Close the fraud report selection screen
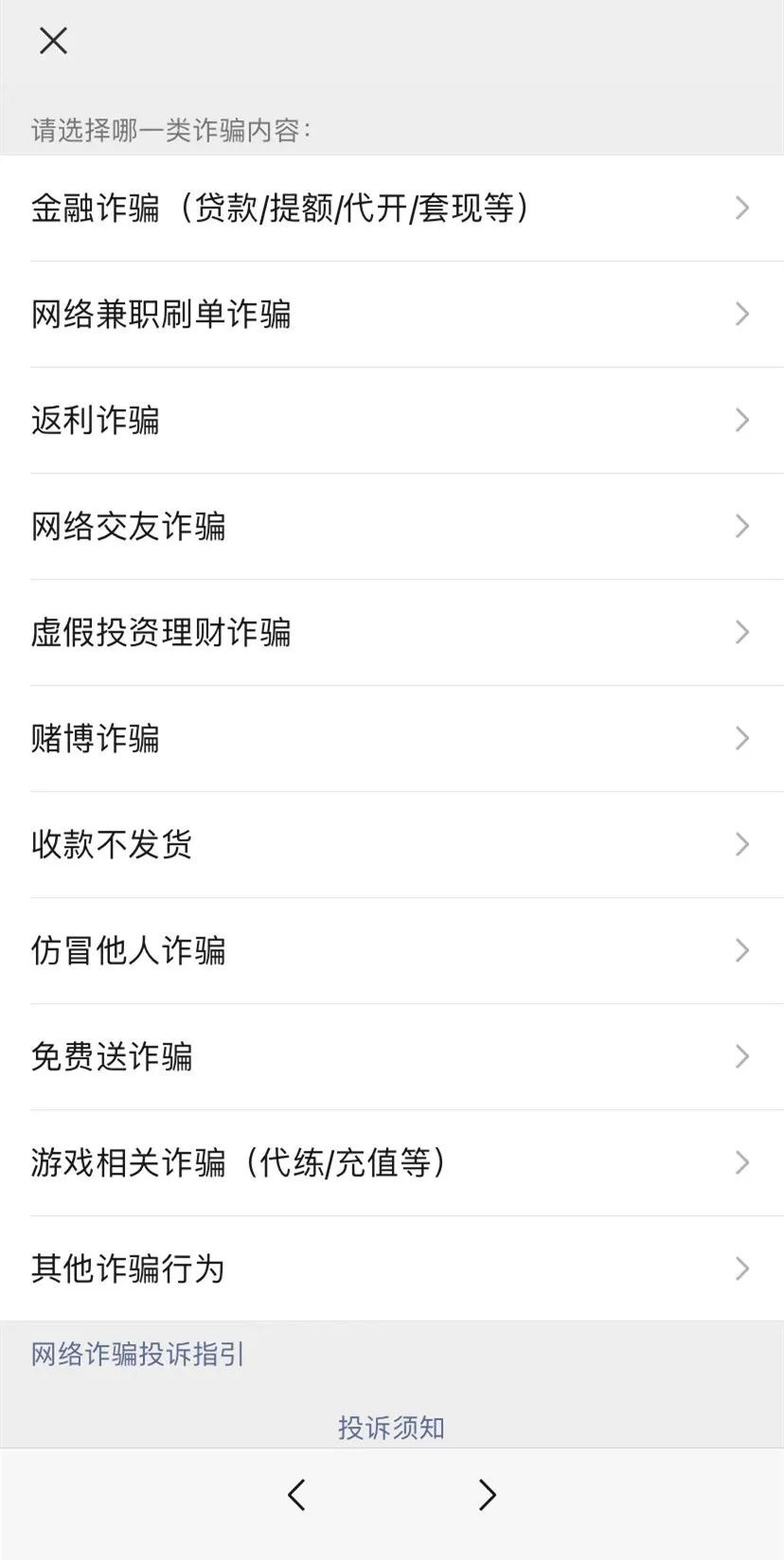The height and width of the screenshot is (1560, 784). click(53, 40)
